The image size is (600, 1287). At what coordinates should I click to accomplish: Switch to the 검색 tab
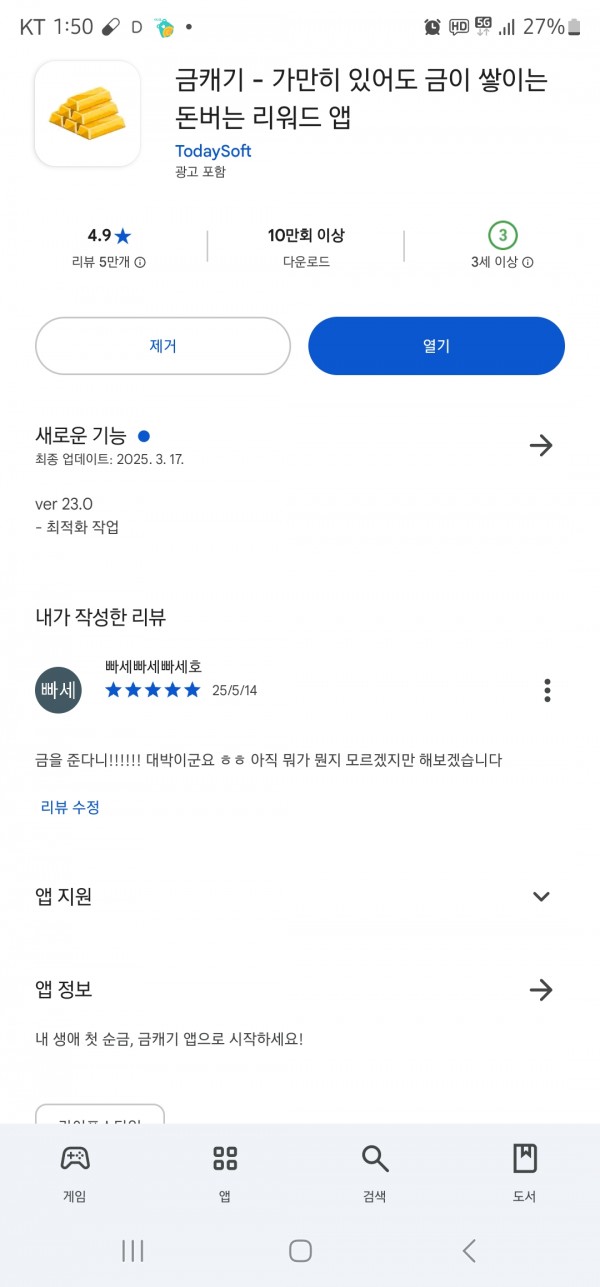375,1173
